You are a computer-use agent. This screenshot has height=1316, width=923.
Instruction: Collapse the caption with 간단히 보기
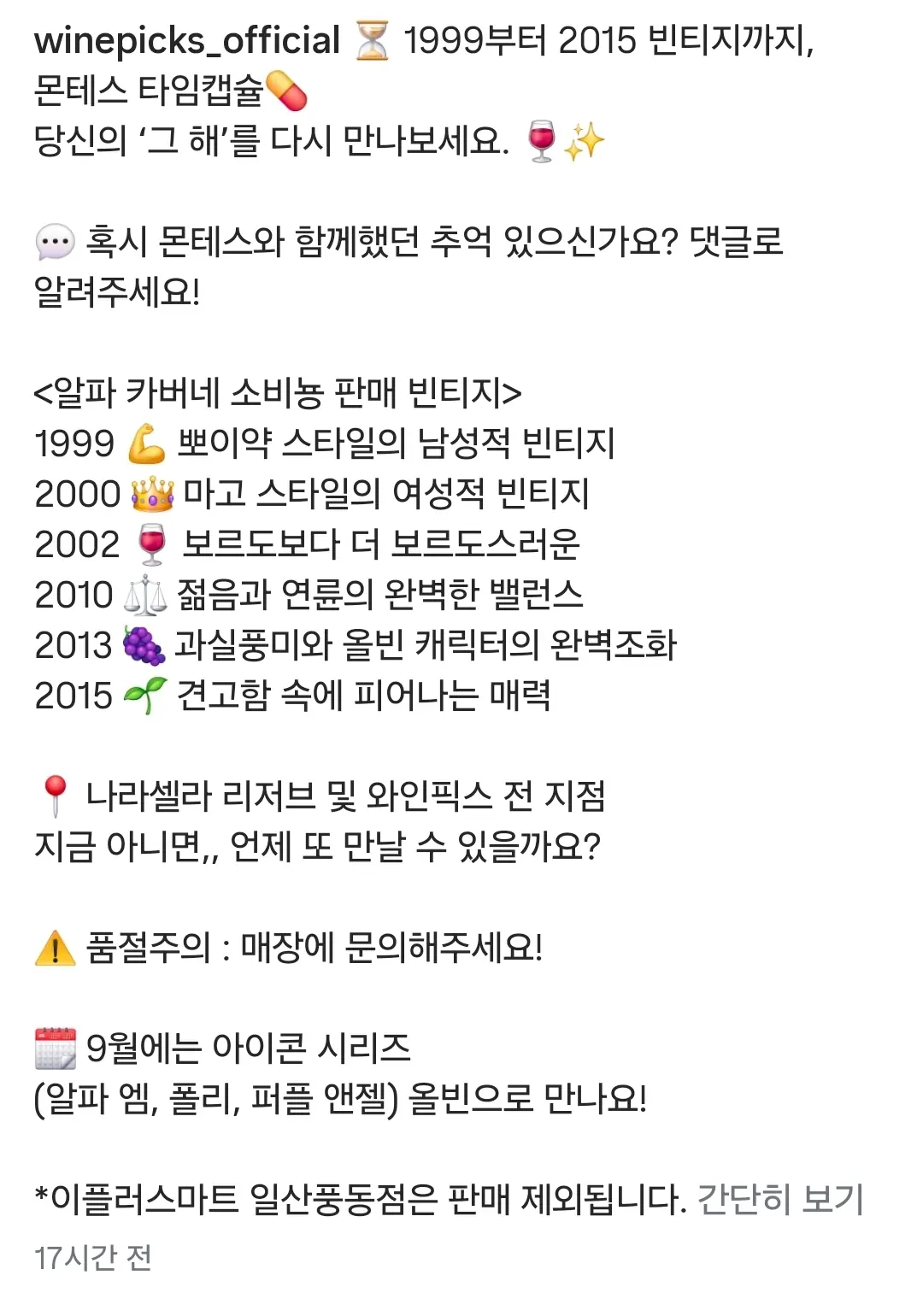[780, 1200]
